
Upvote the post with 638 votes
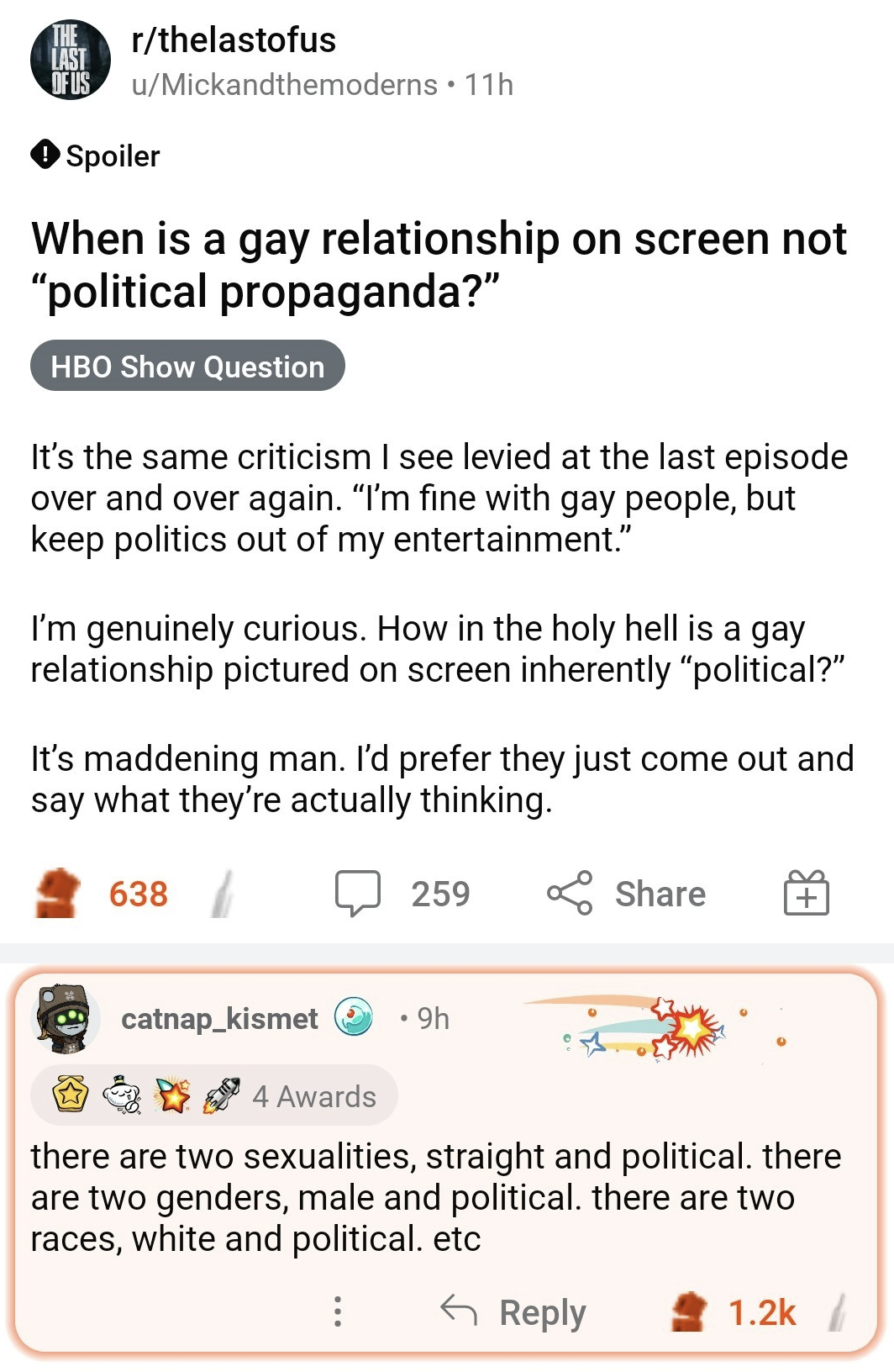click(57, 893)
